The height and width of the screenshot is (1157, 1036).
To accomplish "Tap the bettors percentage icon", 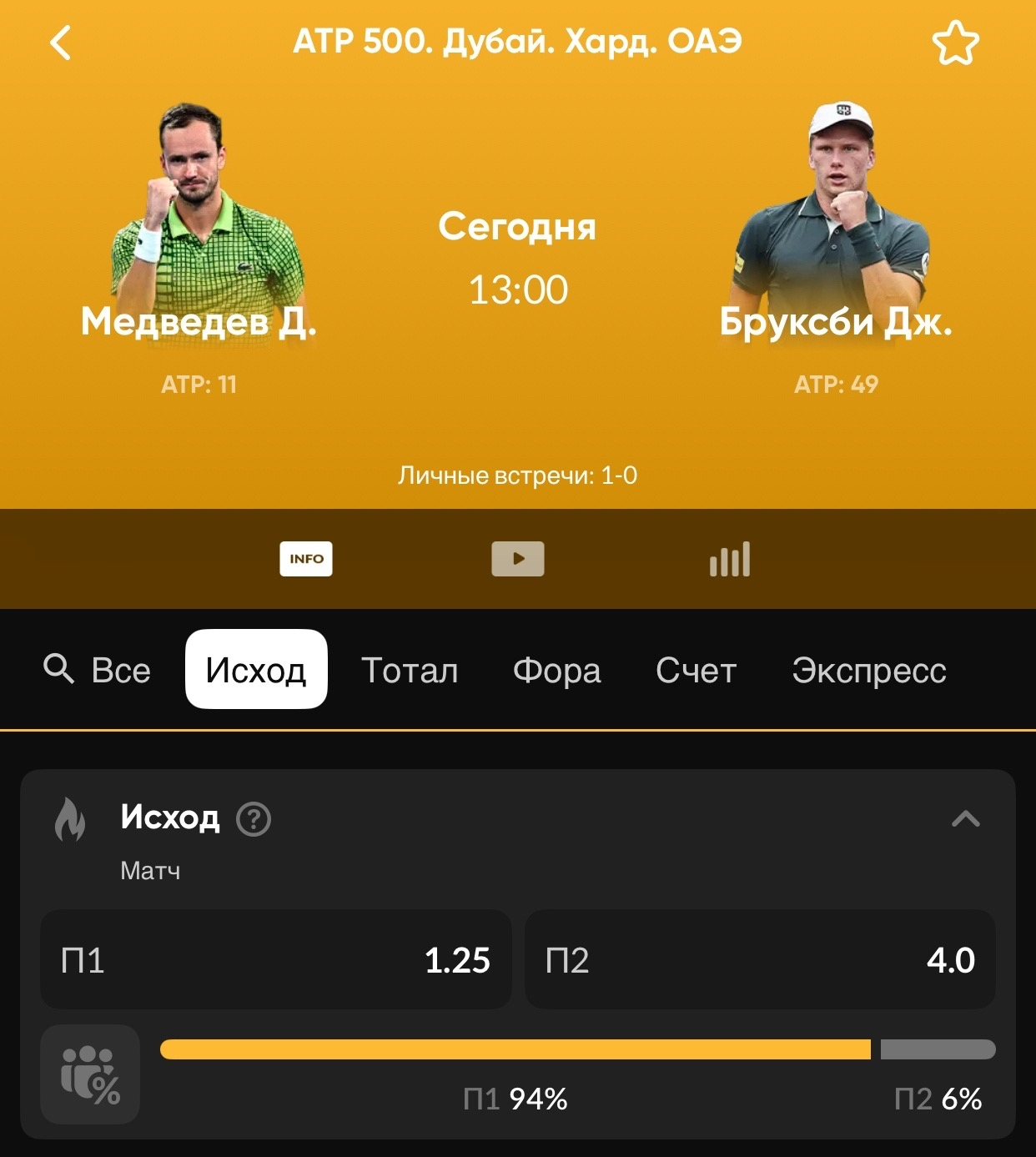I will pyautogui.click(x=90, y=1074).
